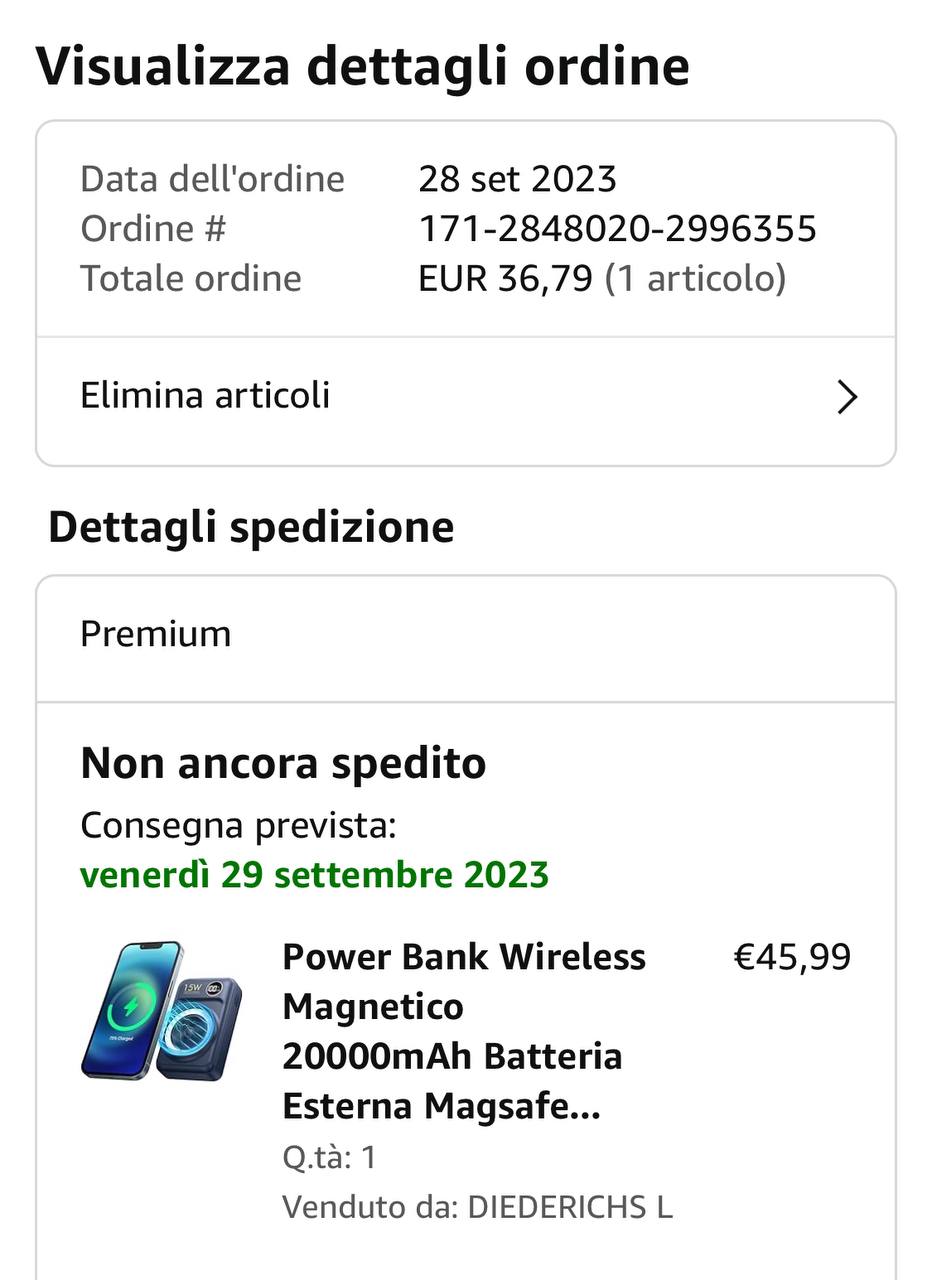Open the Power Bank Wireless Magnetico title link
This screenshot has height=1280, width=932.
pos(464,1031)
